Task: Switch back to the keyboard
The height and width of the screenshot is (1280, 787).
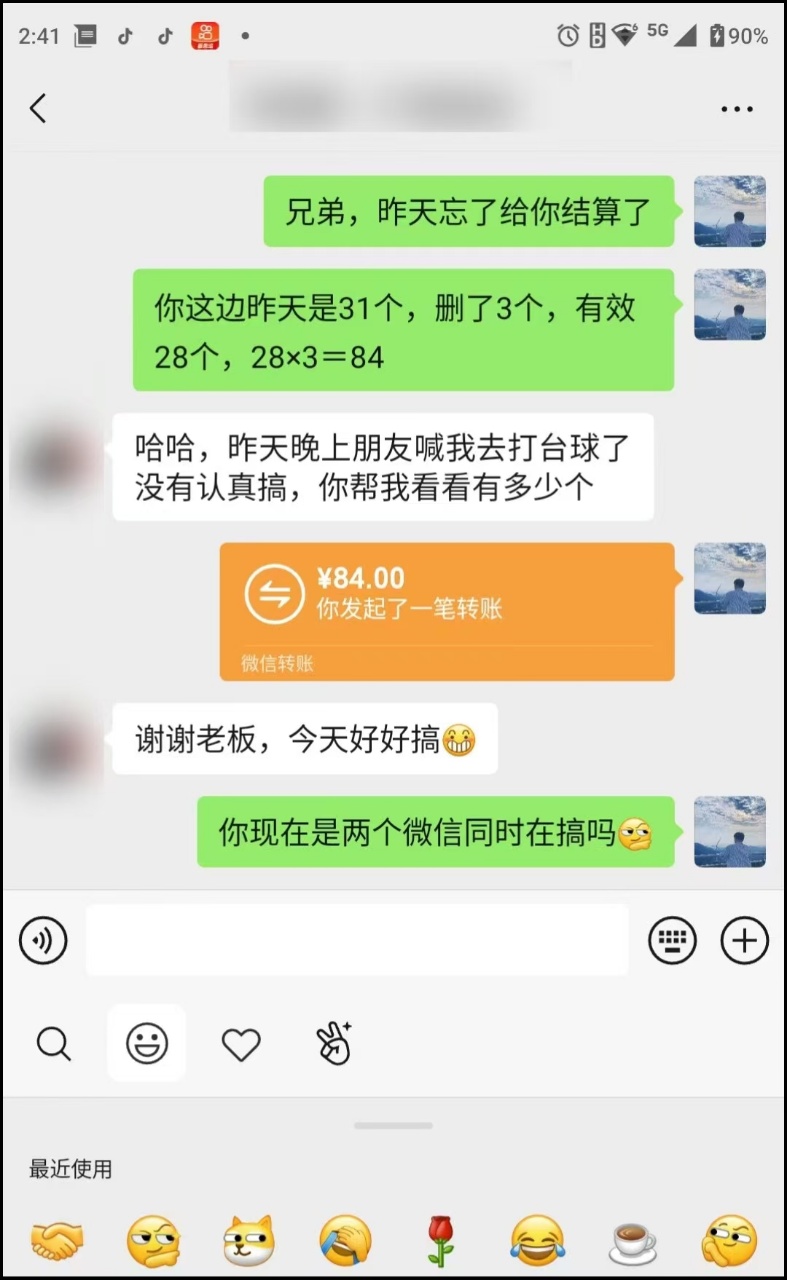Action: pos(672,941)
